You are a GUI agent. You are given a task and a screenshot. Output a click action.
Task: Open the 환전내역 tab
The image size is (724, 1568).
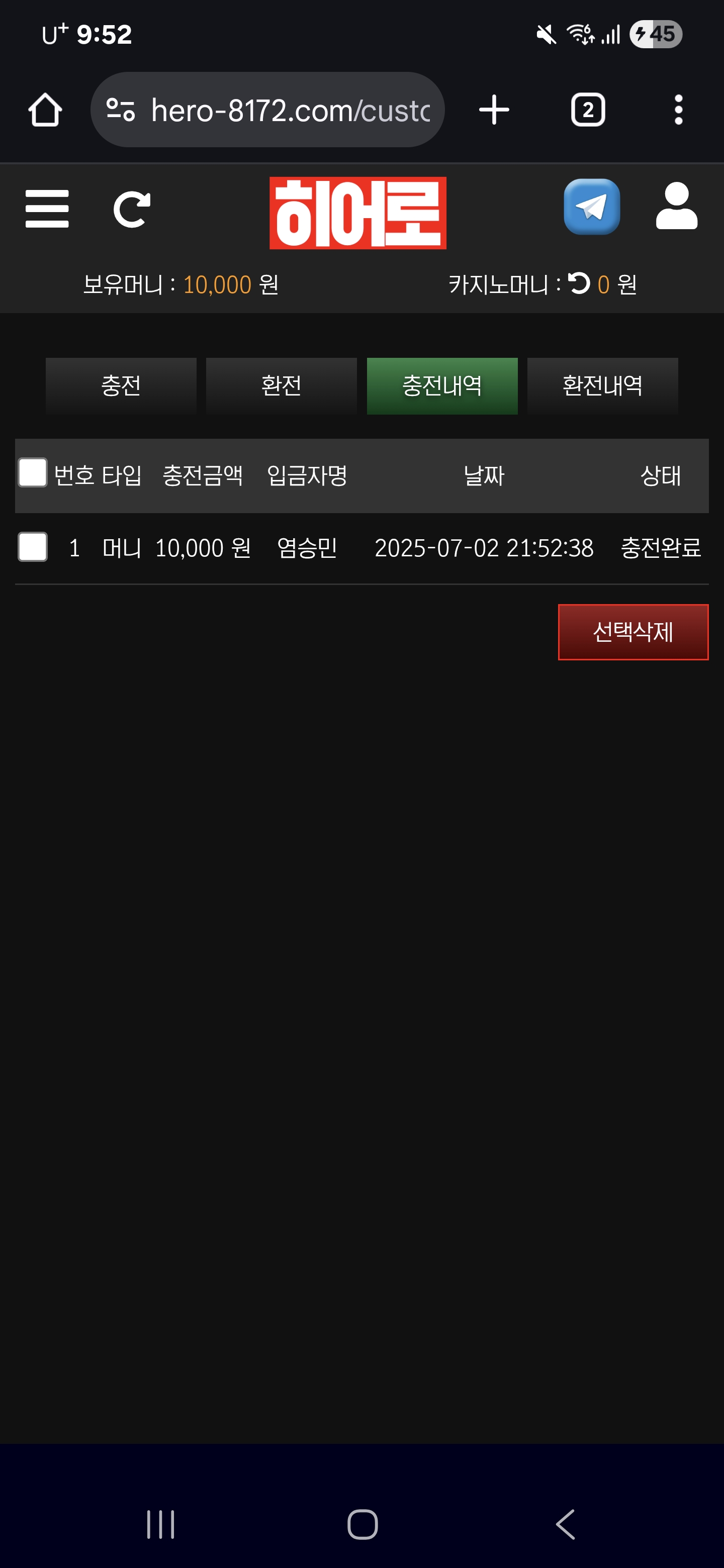(x=602, y=386)
